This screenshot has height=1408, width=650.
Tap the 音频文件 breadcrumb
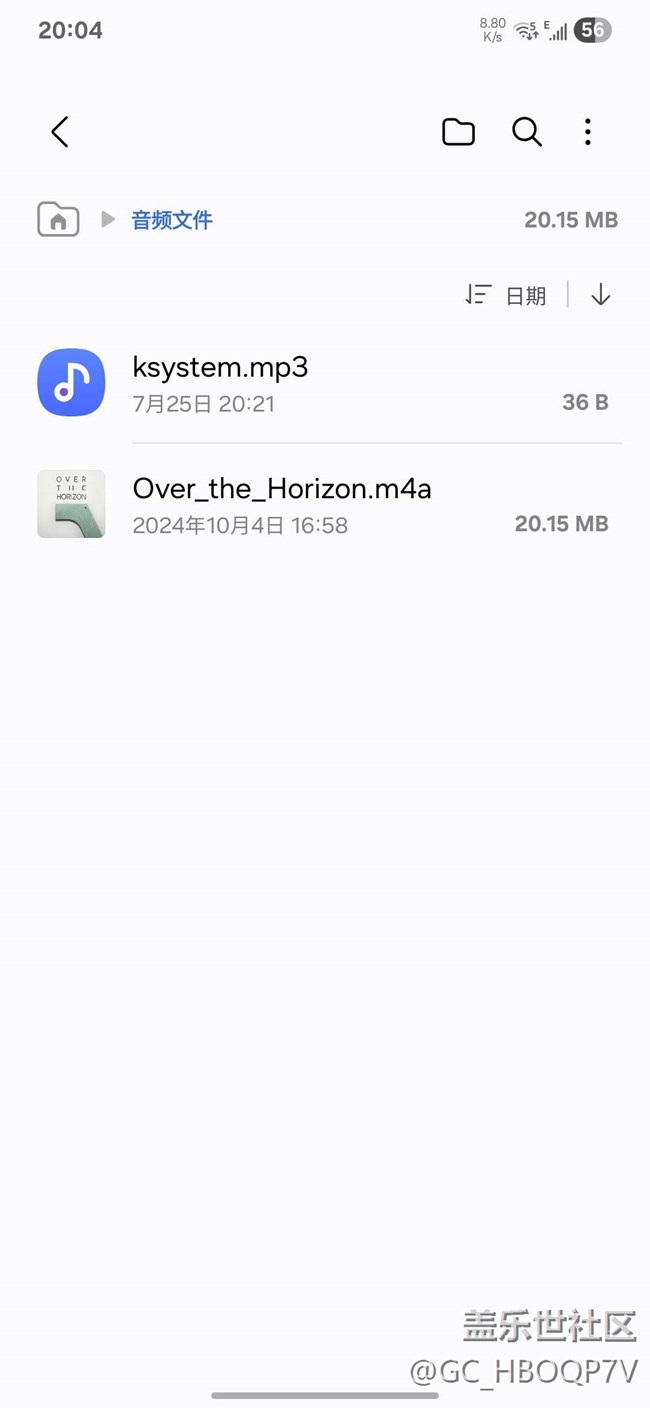pyautogui.click(x=172, y=220)
